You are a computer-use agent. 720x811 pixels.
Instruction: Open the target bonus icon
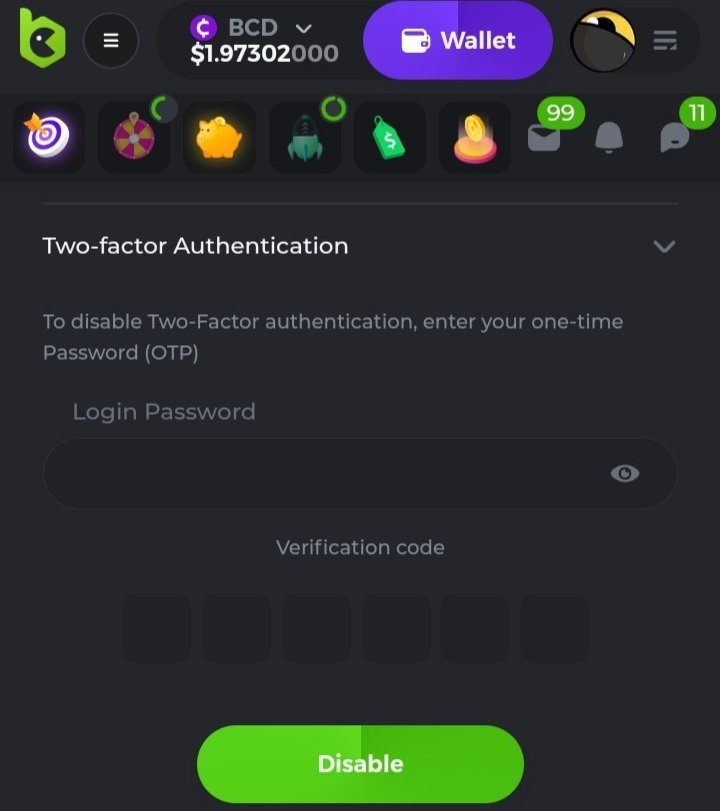[48, 137]
